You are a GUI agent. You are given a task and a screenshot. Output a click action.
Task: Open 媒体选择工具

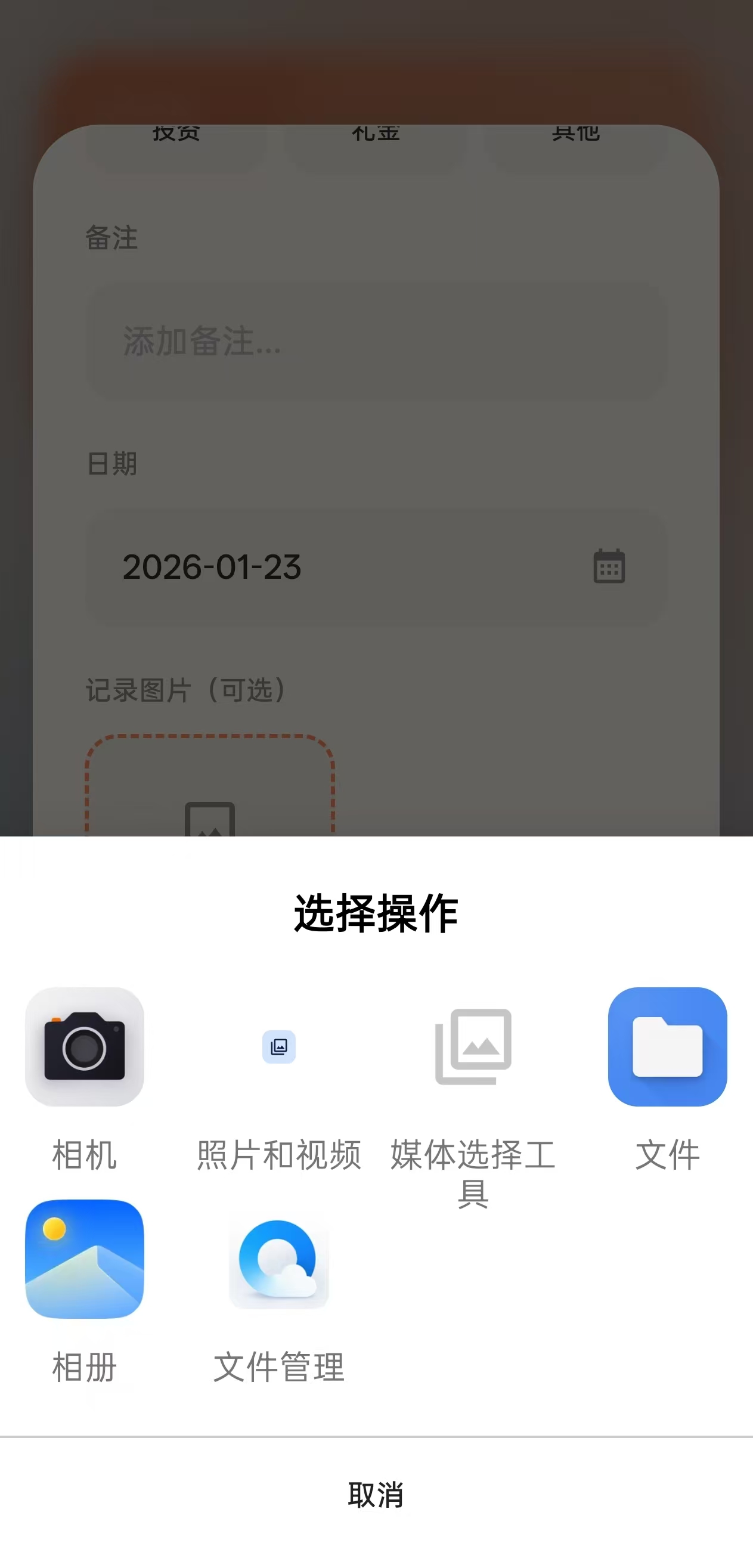[x=473, y=1048]
